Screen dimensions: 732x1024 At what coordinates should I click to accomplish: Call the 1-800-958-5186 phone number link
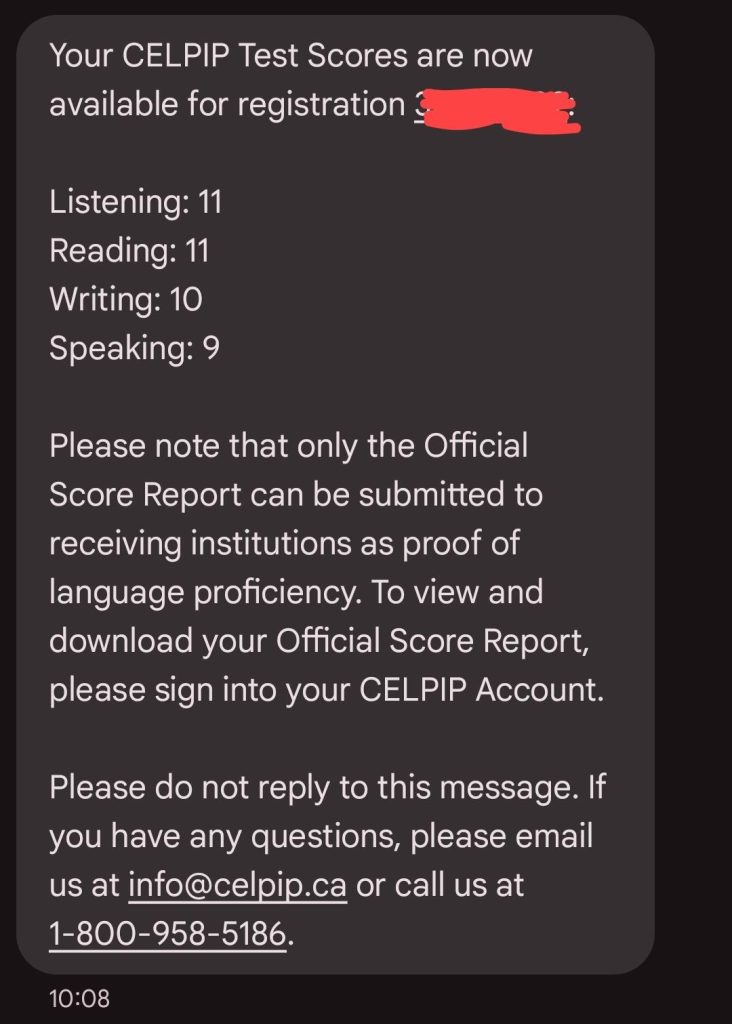[x=167, y=934]
